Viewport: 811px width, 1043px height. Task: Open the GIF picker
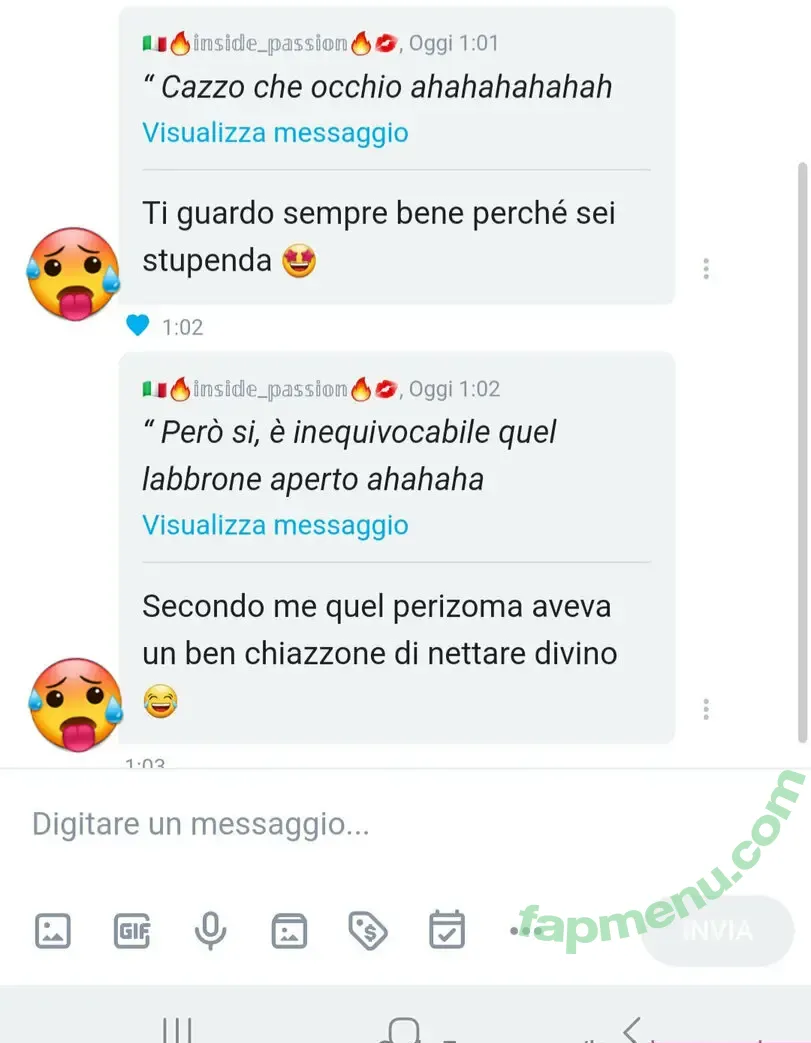click(132, 931)
